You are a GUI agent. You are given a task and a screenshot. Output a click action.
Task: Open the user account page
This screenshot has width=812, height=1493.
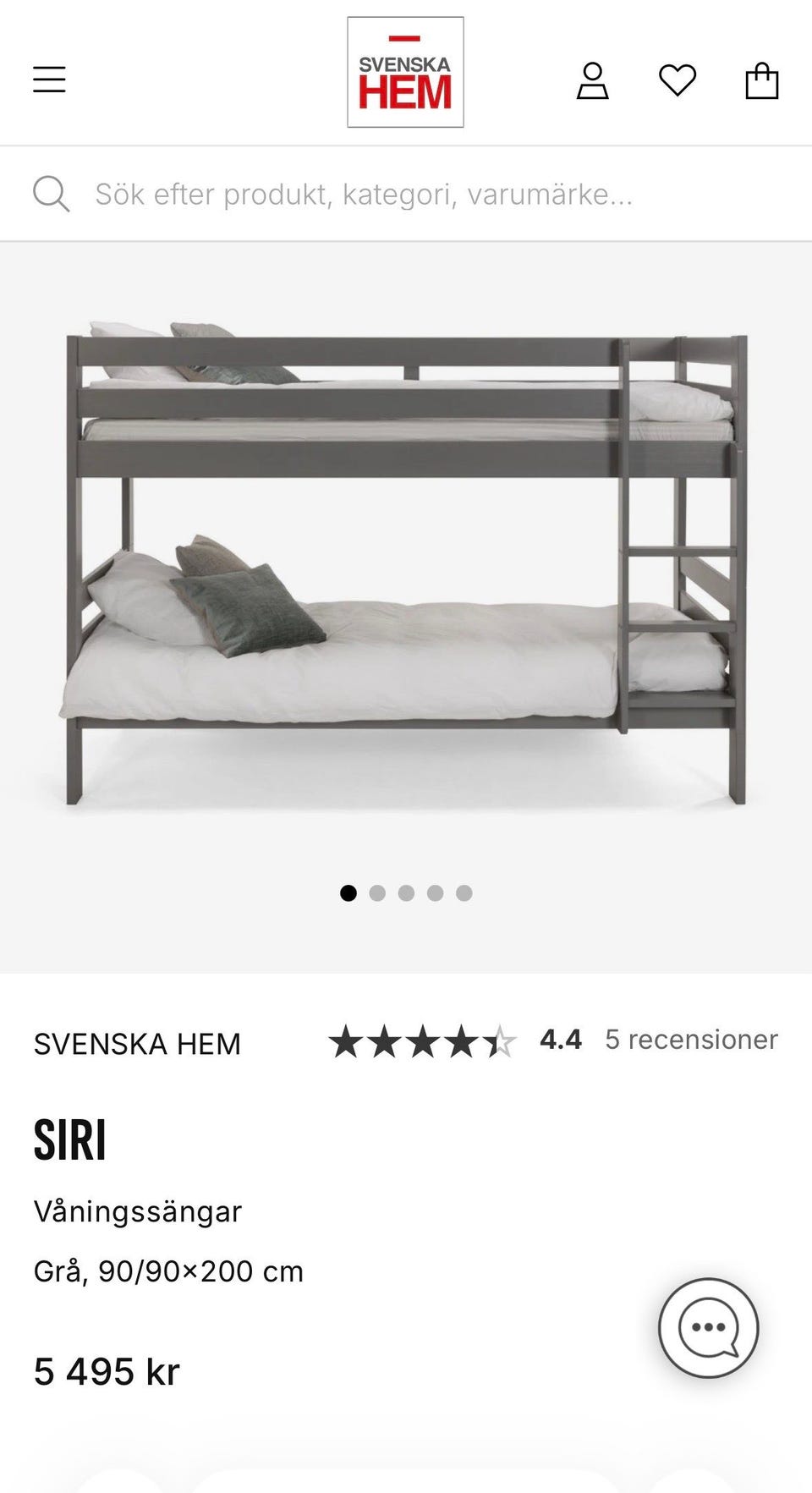click(592, 81)
